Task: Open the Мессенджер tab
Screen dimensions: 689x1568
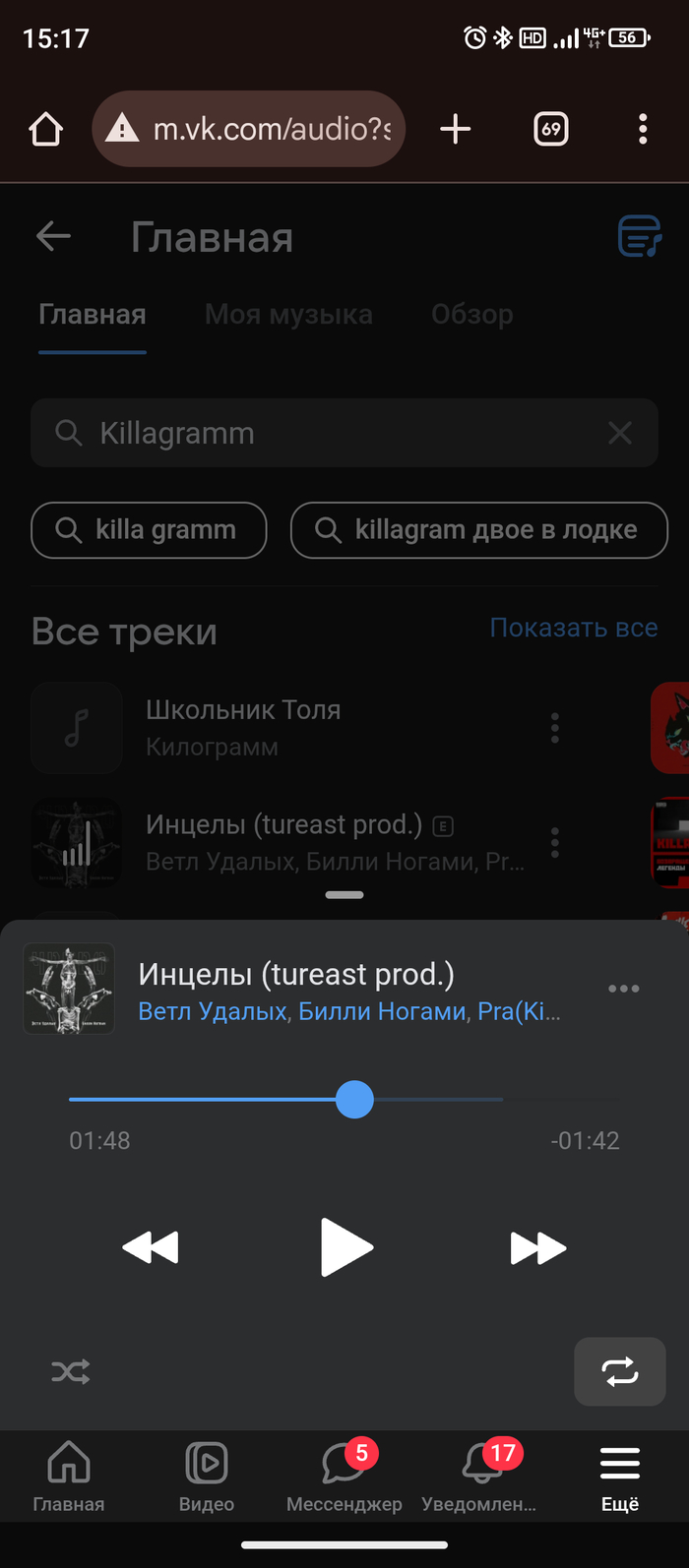Action: click(x=344, y=1476)
